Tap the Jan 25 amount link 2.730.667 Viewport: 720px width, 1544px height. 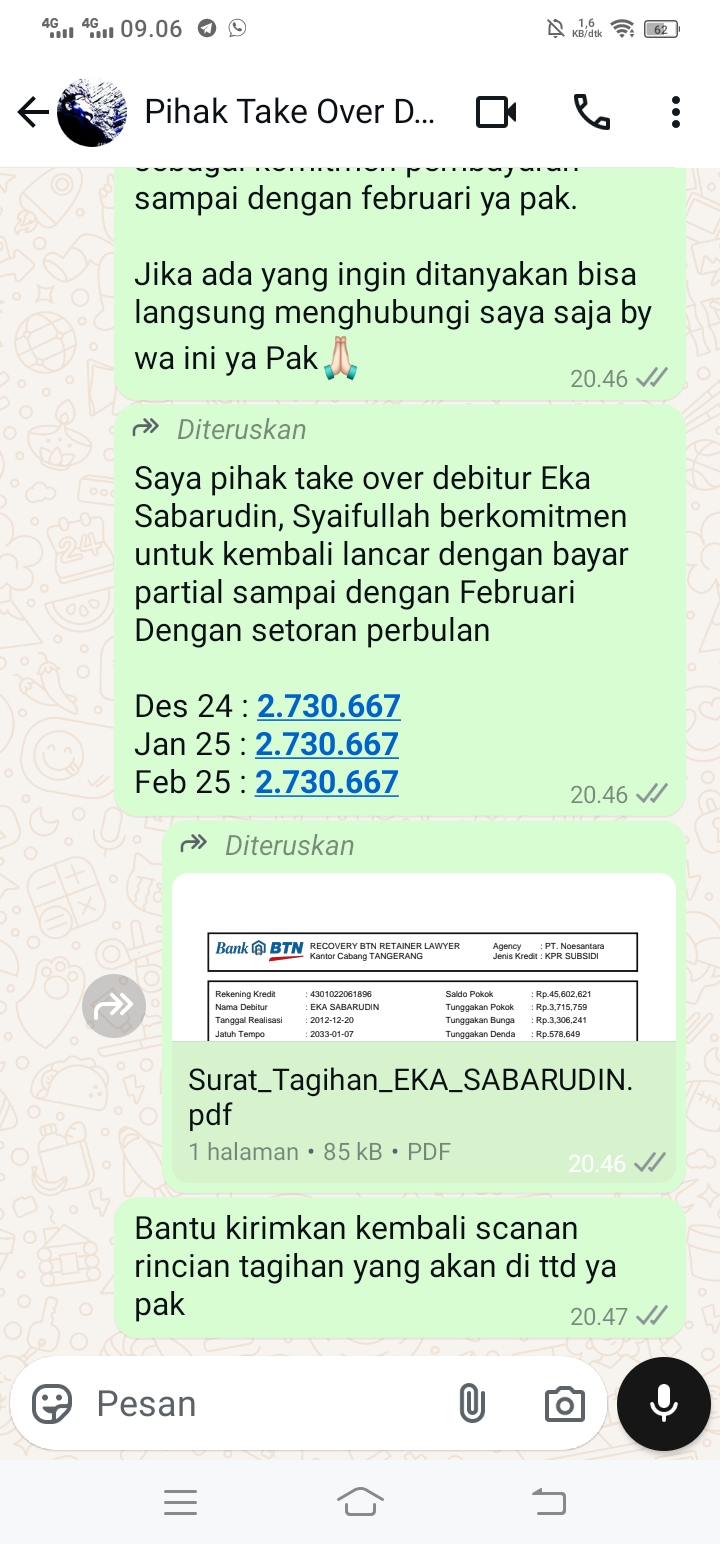click(327, 744)
